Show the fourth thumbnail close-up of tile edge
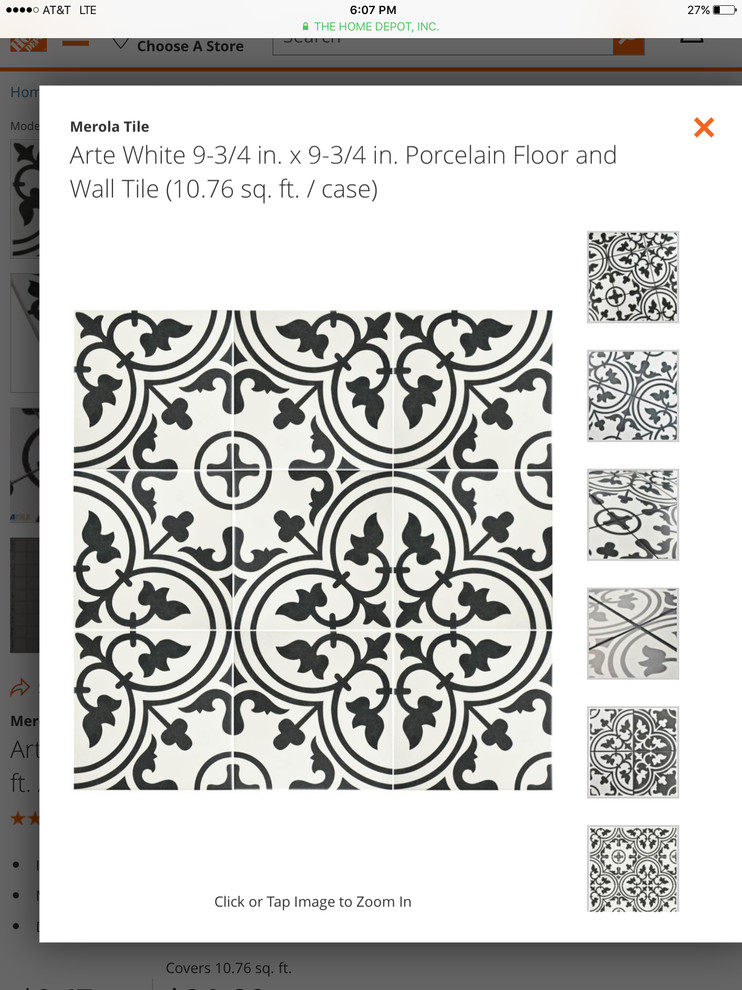Screen dimensions: 742x990 click(632, 633)
